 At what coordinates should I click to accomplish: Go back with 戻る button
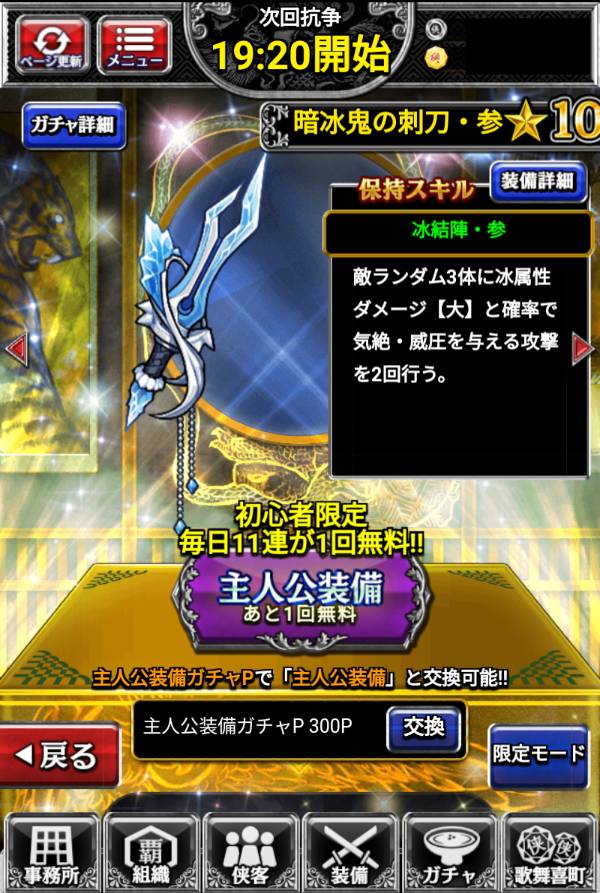58,755
